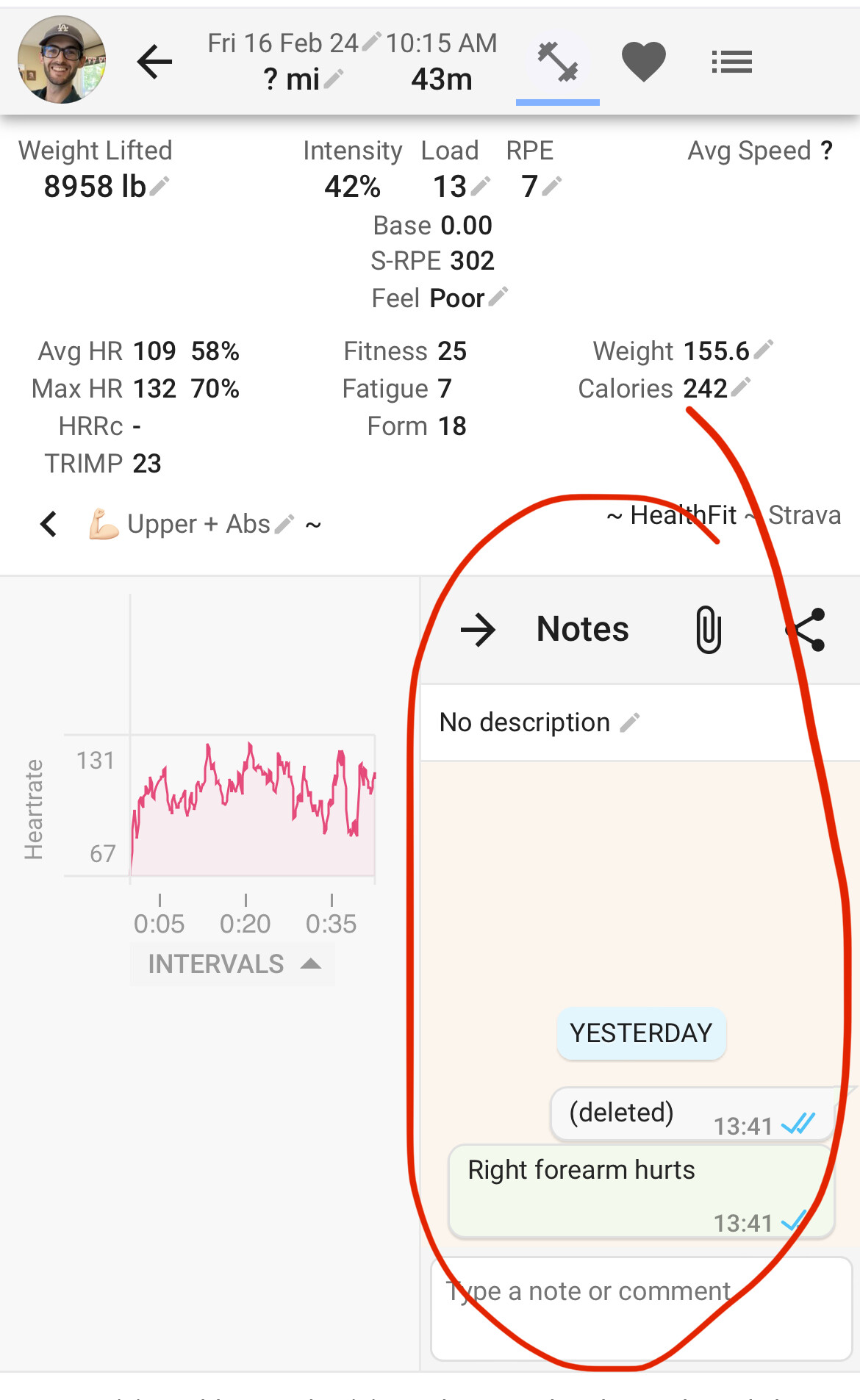Edit the RPE rating
The image size is (860, 1400).
point(551,186)
